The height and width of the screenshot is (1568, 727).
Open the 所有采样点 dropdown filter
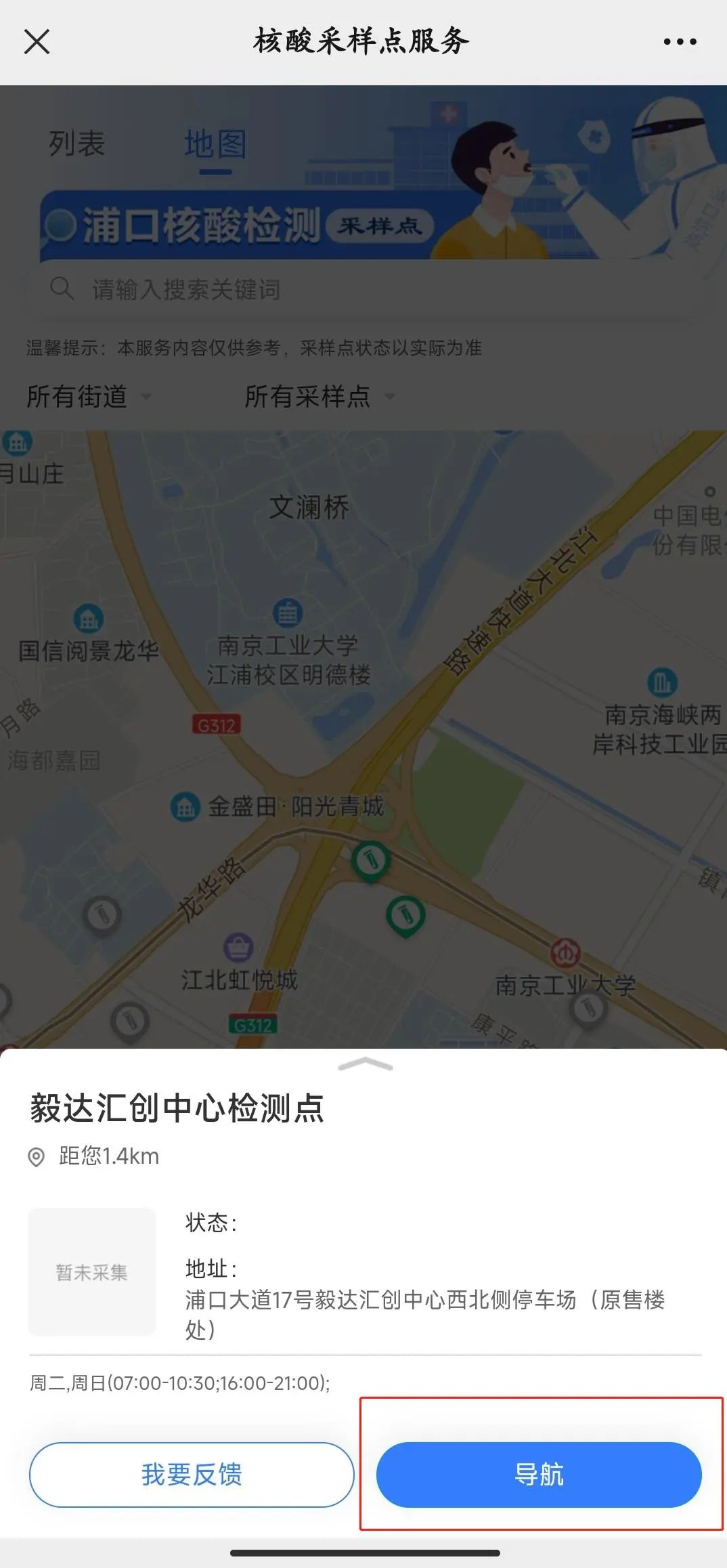point(318,397)
